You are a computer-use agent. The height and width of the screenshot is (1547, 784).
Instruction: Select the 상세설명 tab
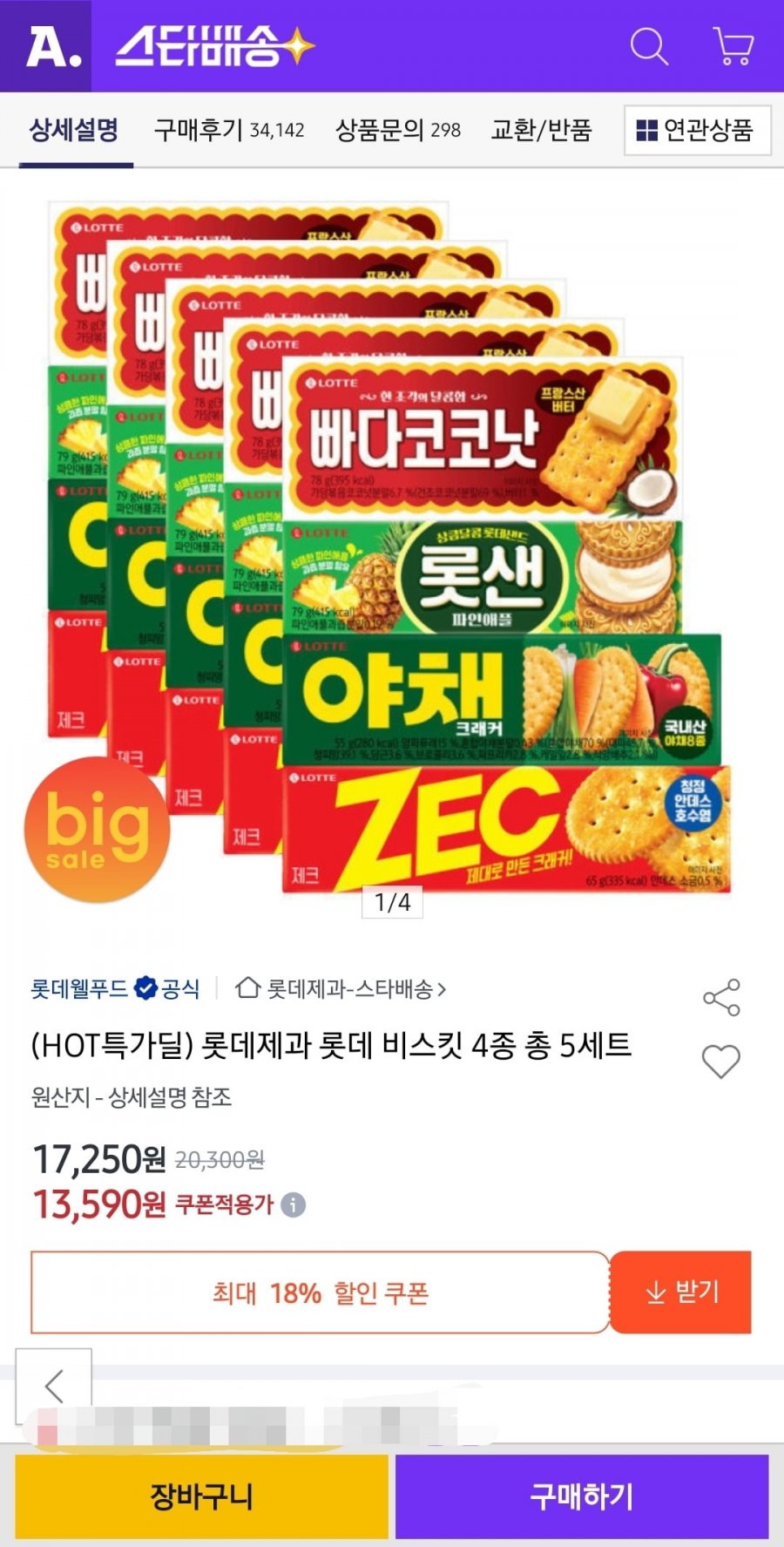pos(74,130)
